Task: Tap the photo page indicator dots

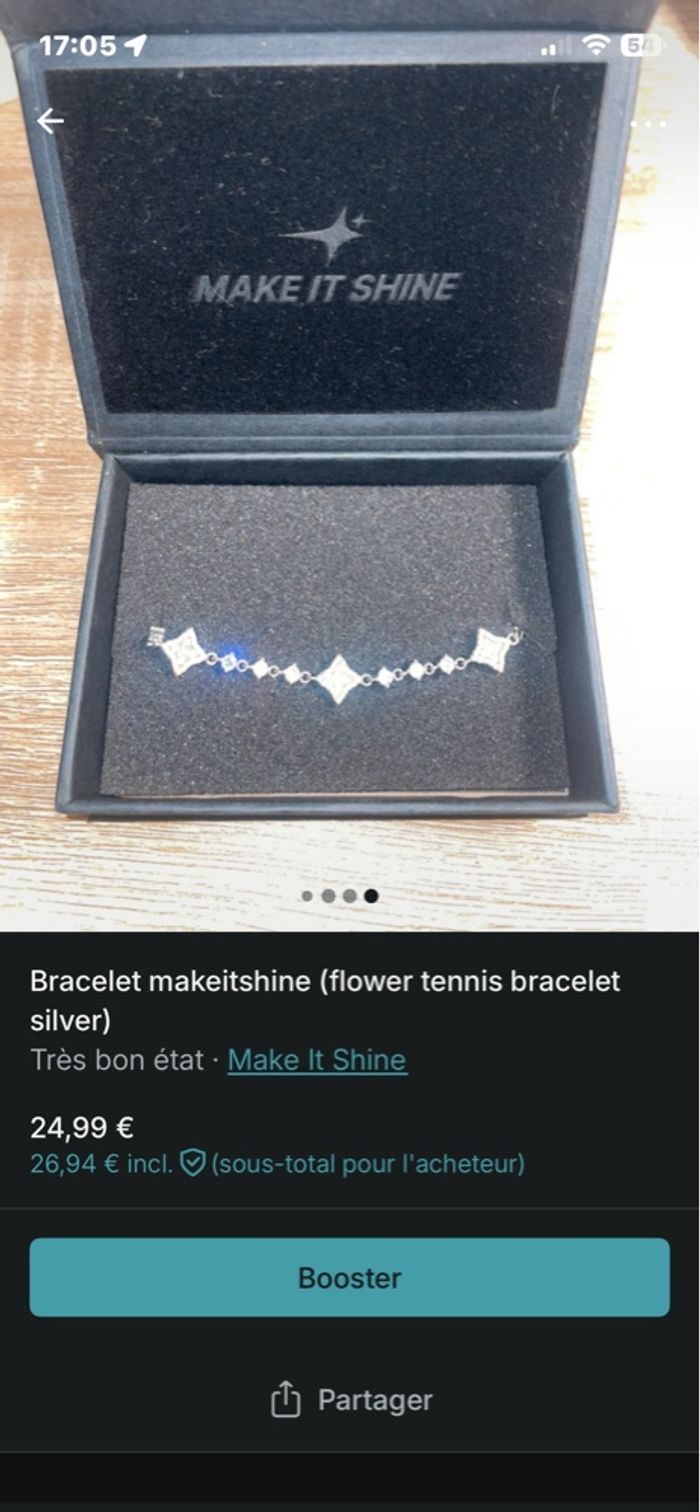Action: 339,896
